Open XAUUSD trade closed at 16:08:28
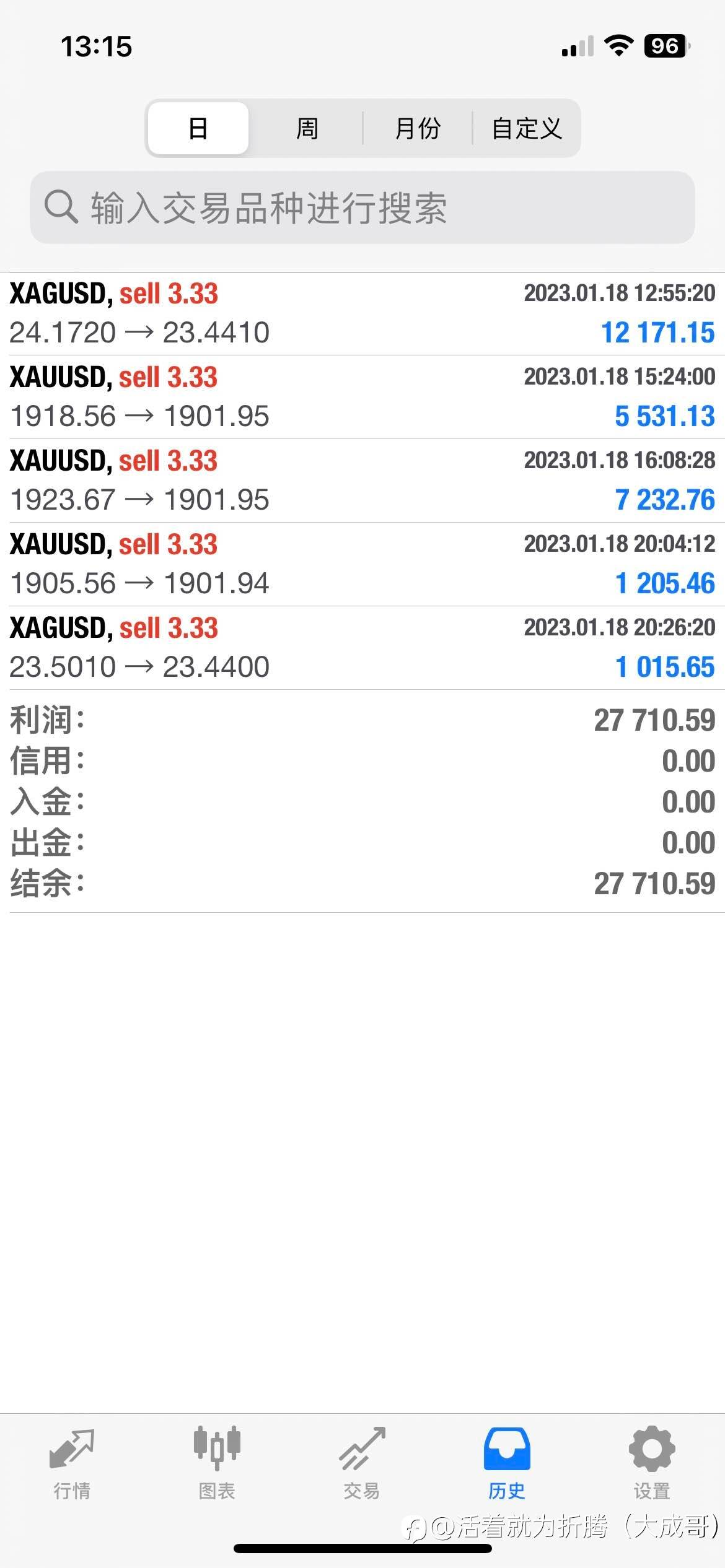725x1568 pixels. pyautogui.click(x=362, y=481)
